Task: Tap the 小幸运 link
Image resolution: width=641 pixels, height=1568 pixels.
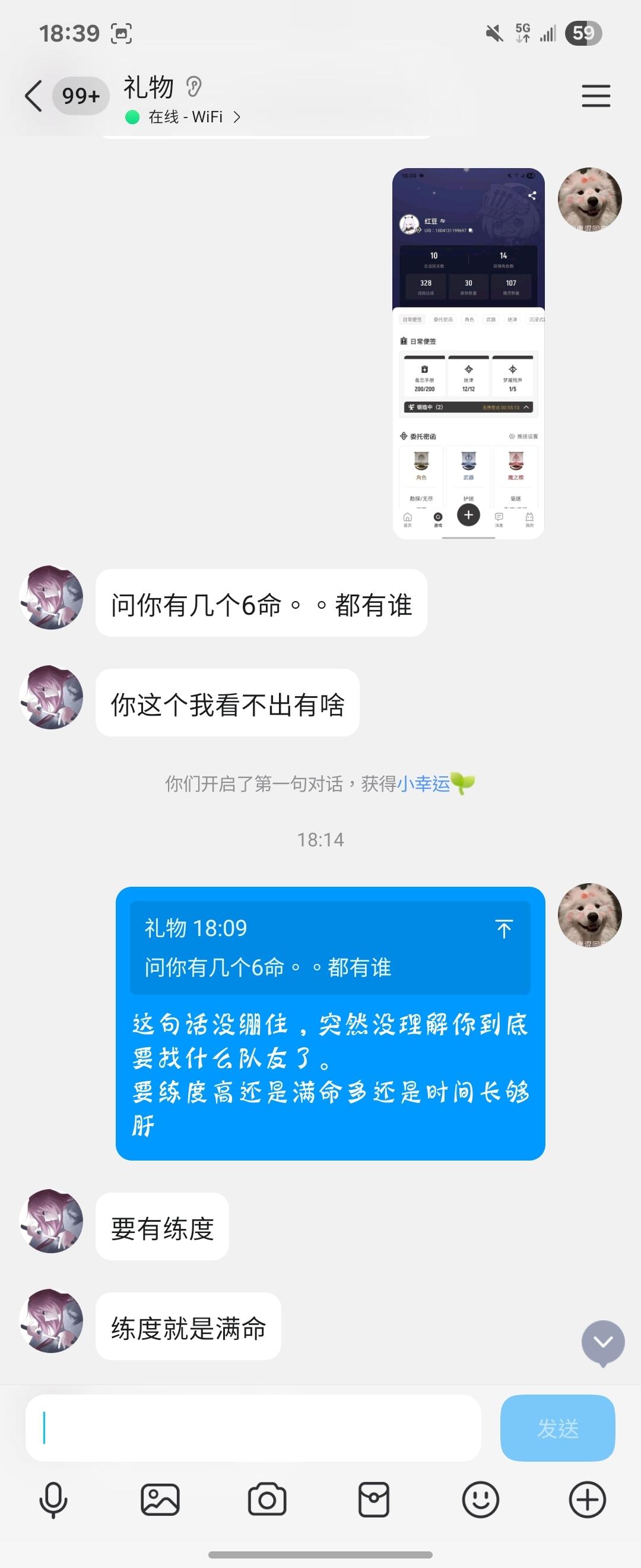Action: coord(423,783)
